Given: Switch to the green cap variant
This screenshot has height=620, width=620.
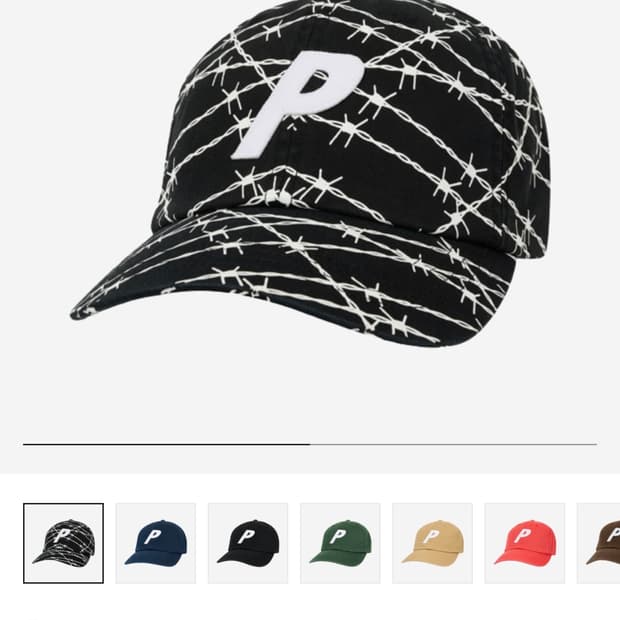Looking at the screenshot, I should click(x=340, y=543).
